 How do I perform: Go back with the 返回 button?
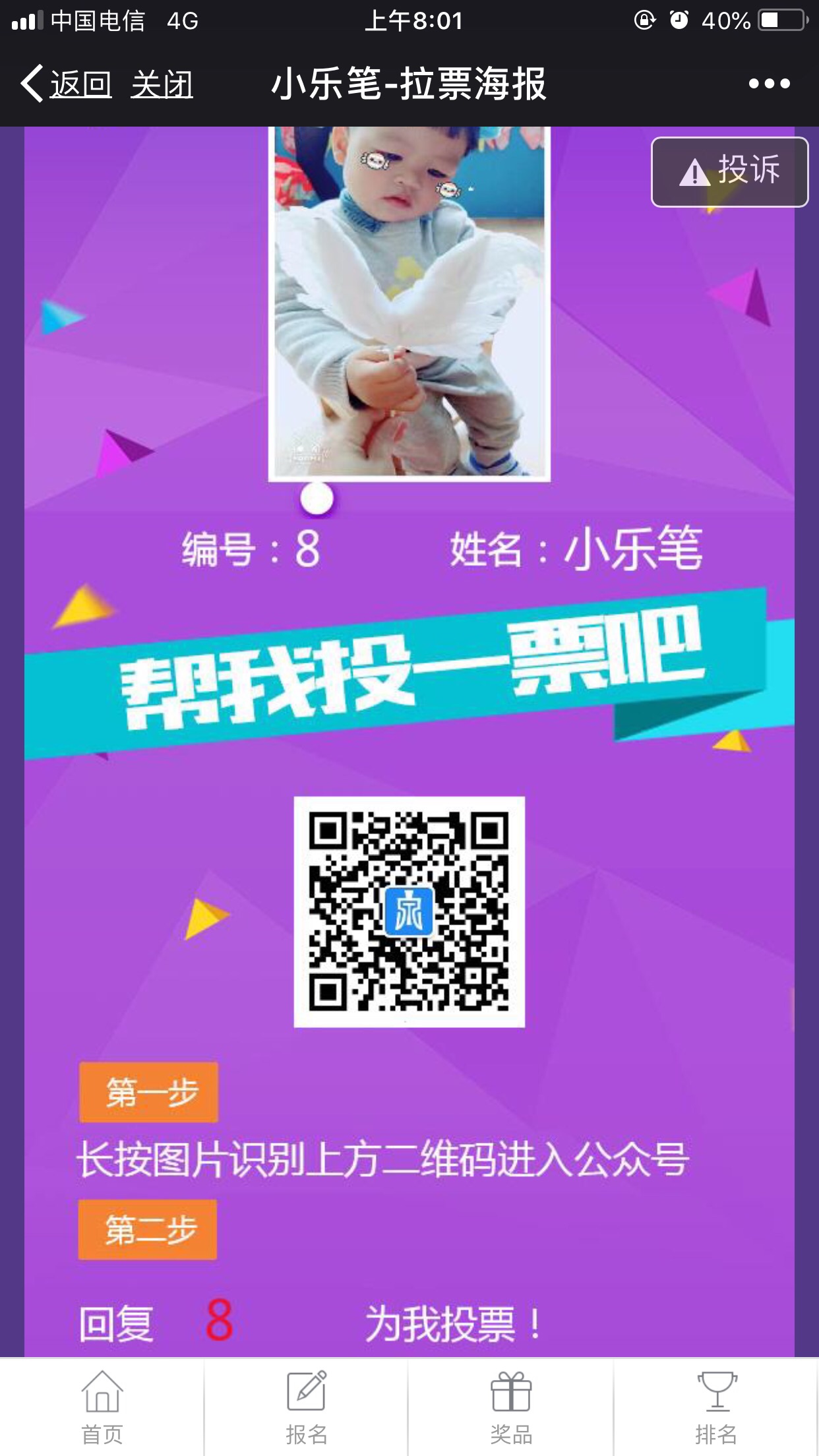pos(66,84)
